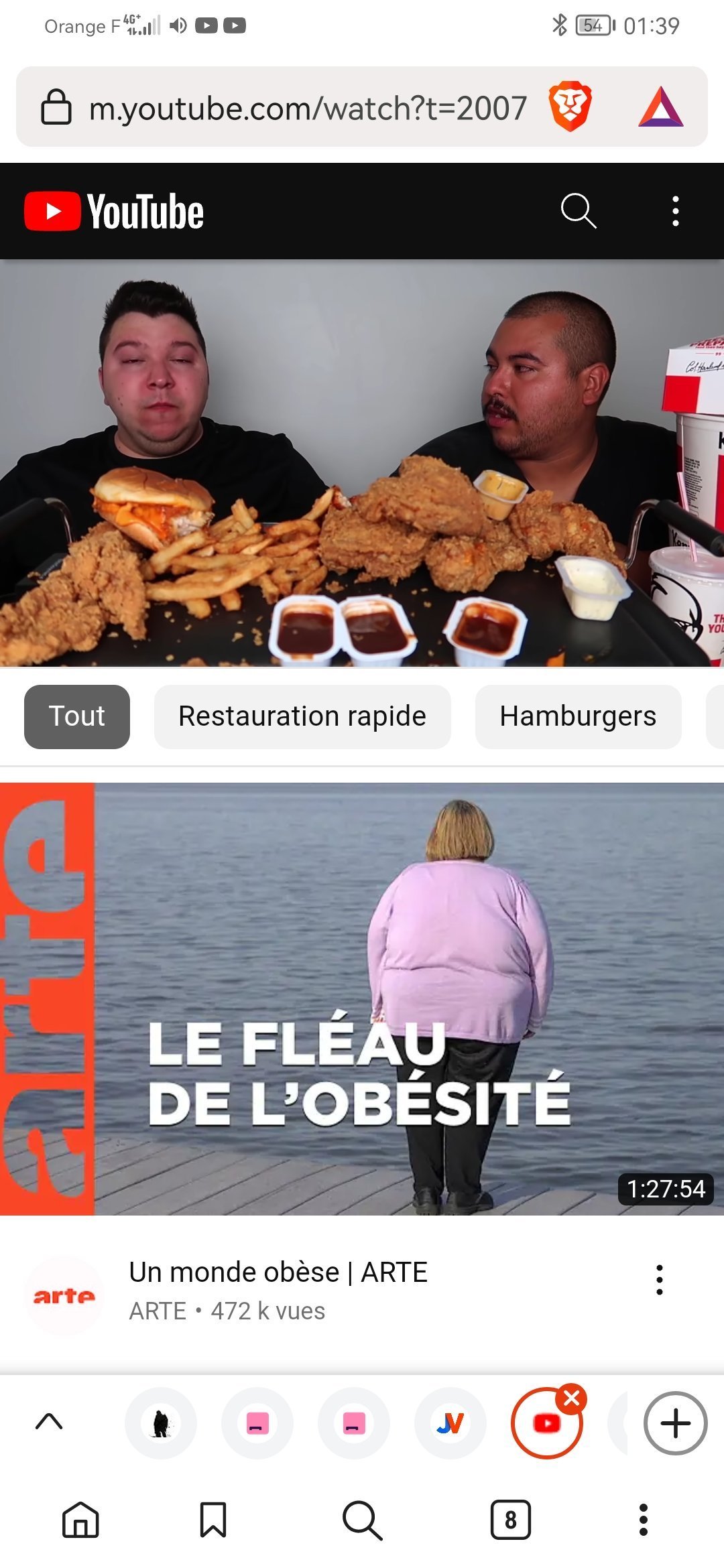The image size is (724, 1568).
Task: Add a new browser tab
Action: pos(675,1423)
